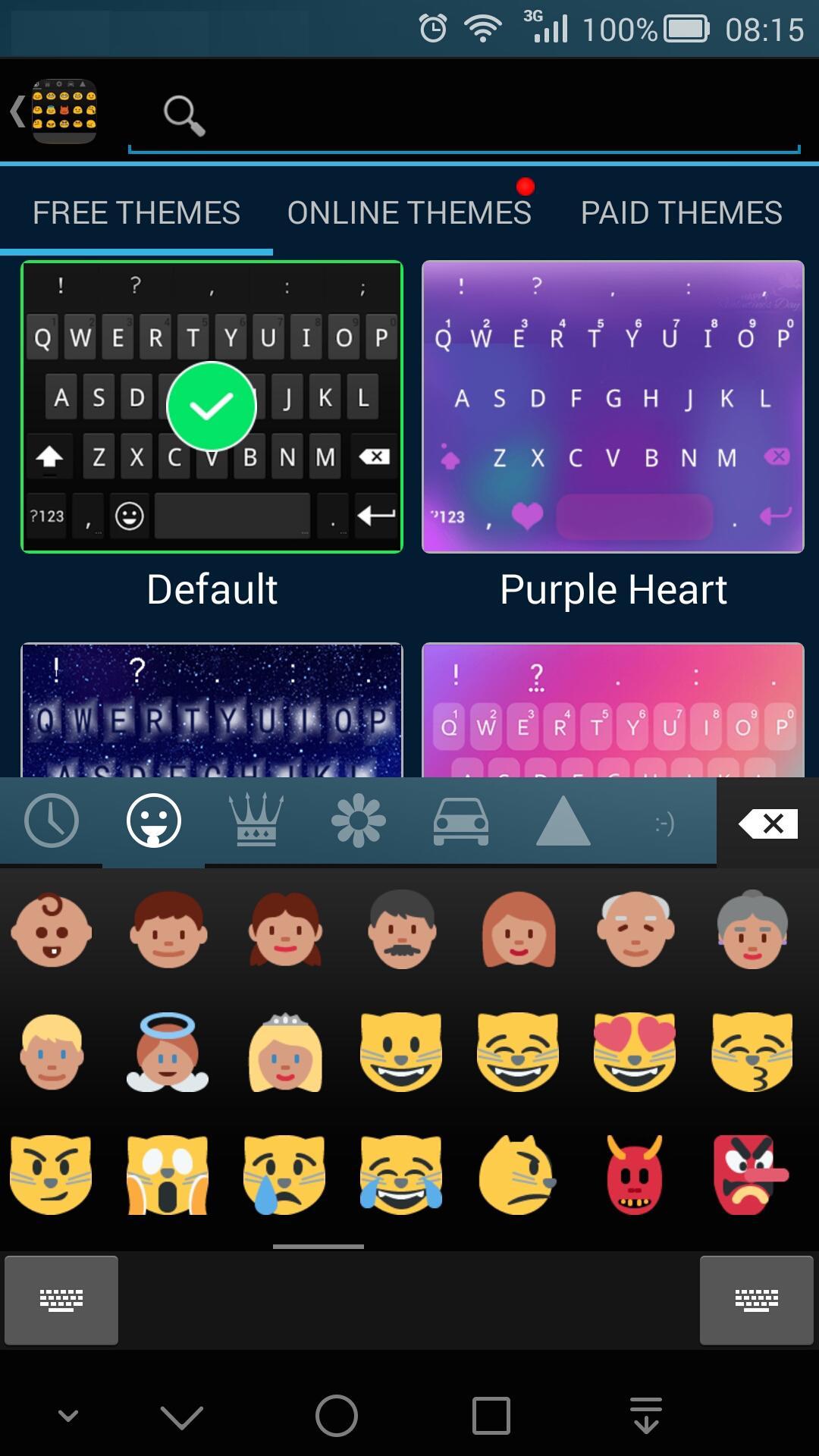Open the starry galaxy keyboard theme
Screen dimensions: 819x1456
point(212,710)
